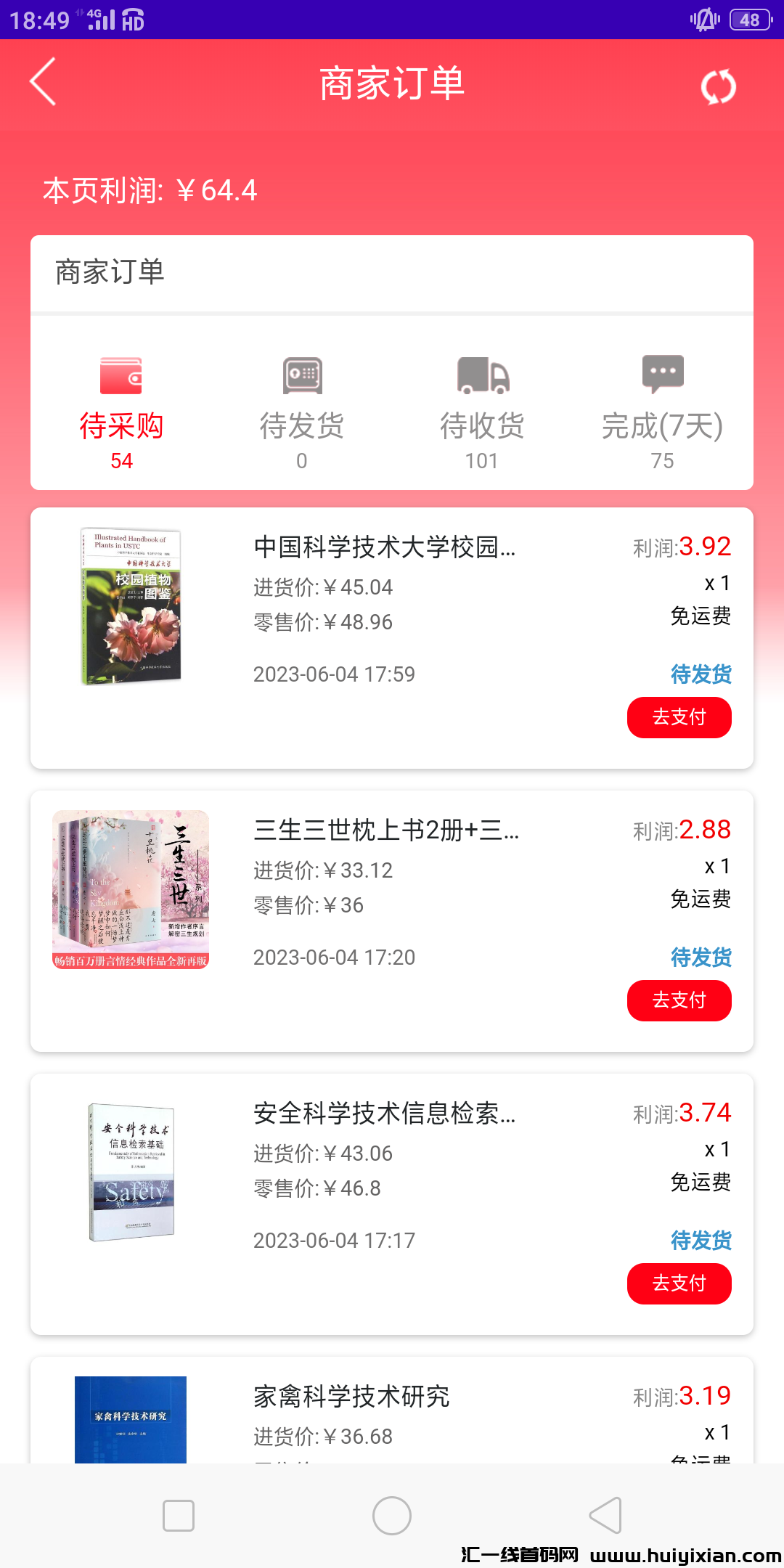Open the 家禽科学技术研究 order card

click(x=351, y=1397)
